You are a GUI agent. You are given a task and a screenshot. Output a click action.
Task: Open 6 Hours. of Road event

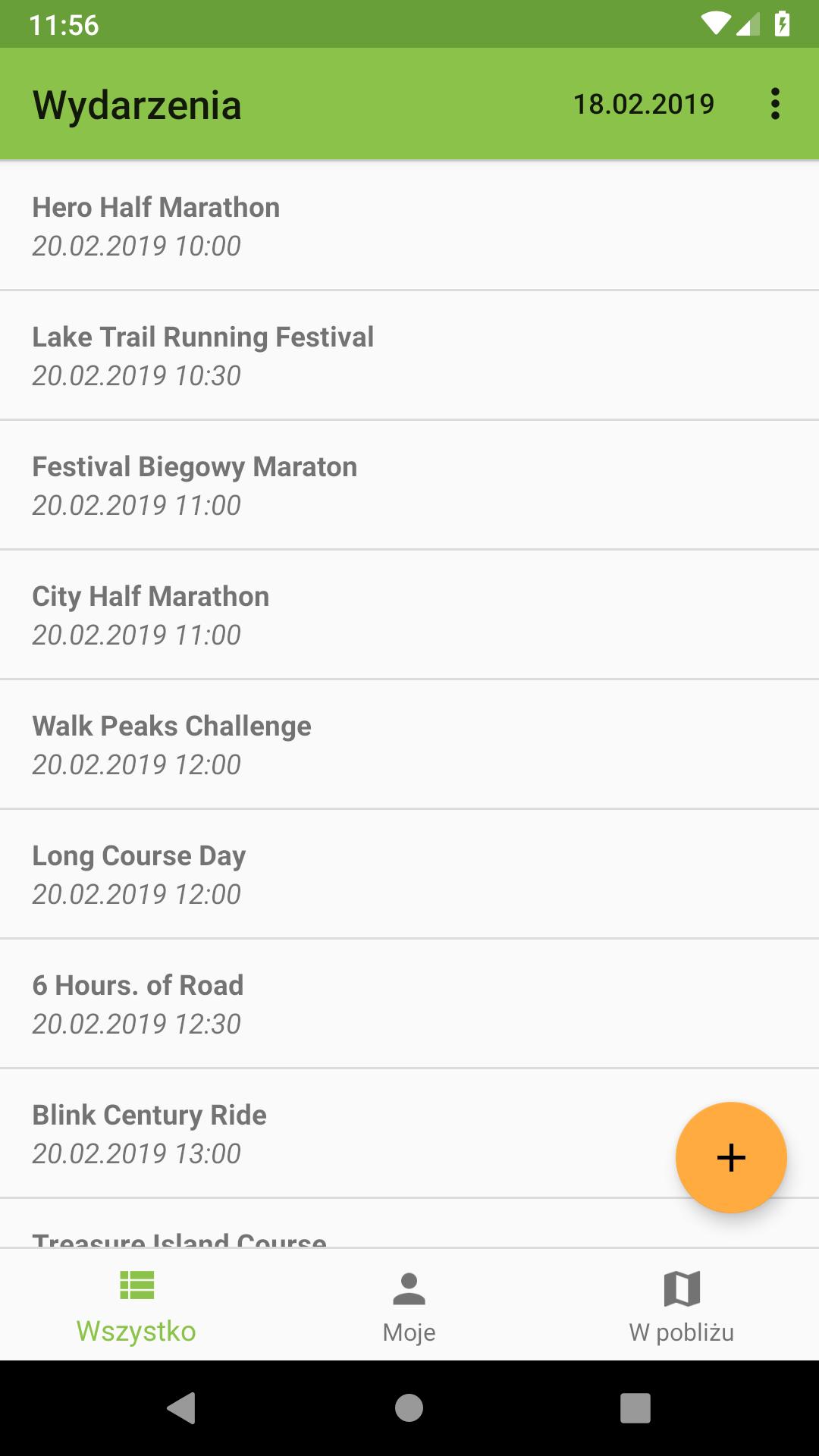409,1003
